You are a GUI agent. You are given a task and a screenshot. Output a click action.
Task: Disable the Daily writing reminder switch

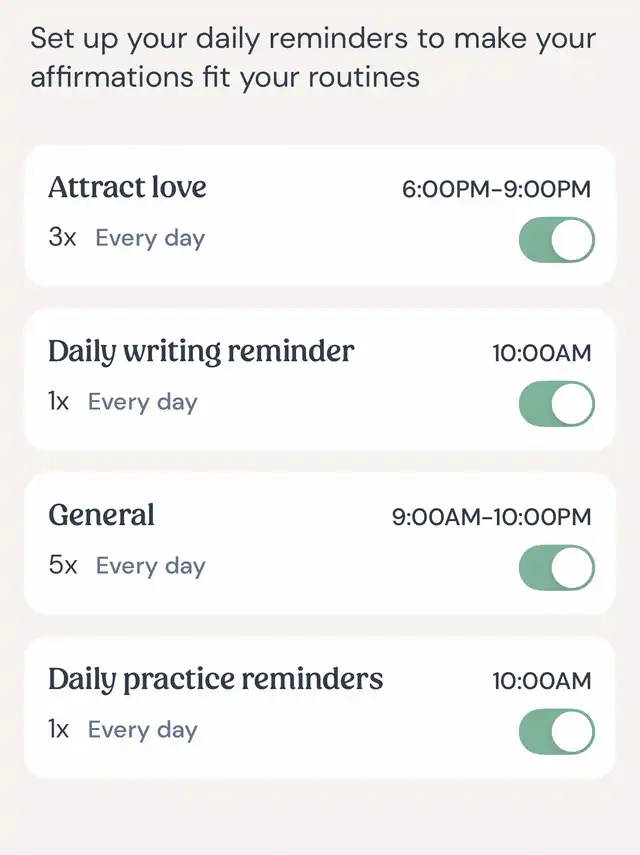(x=556, y=405)
